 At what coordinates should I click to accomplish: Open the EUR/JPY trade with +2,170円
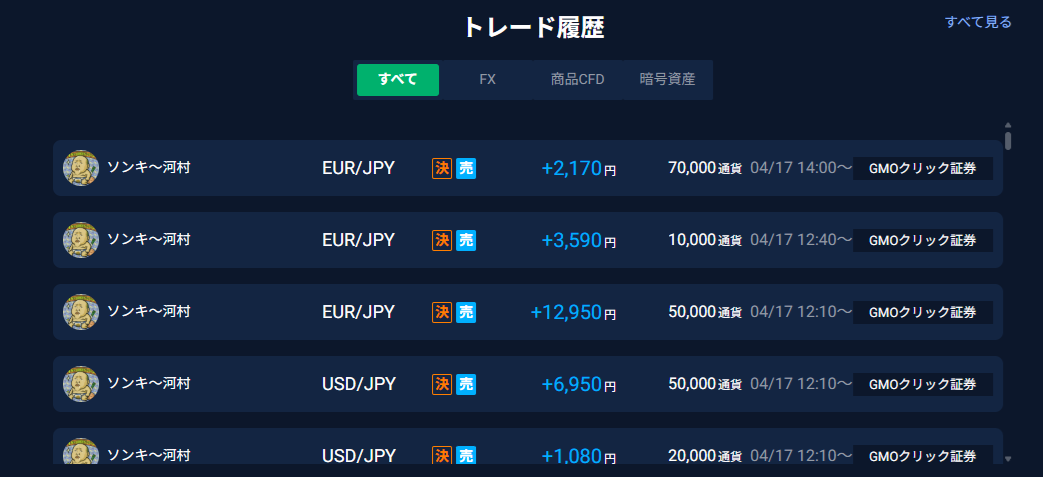click(527, 168)
